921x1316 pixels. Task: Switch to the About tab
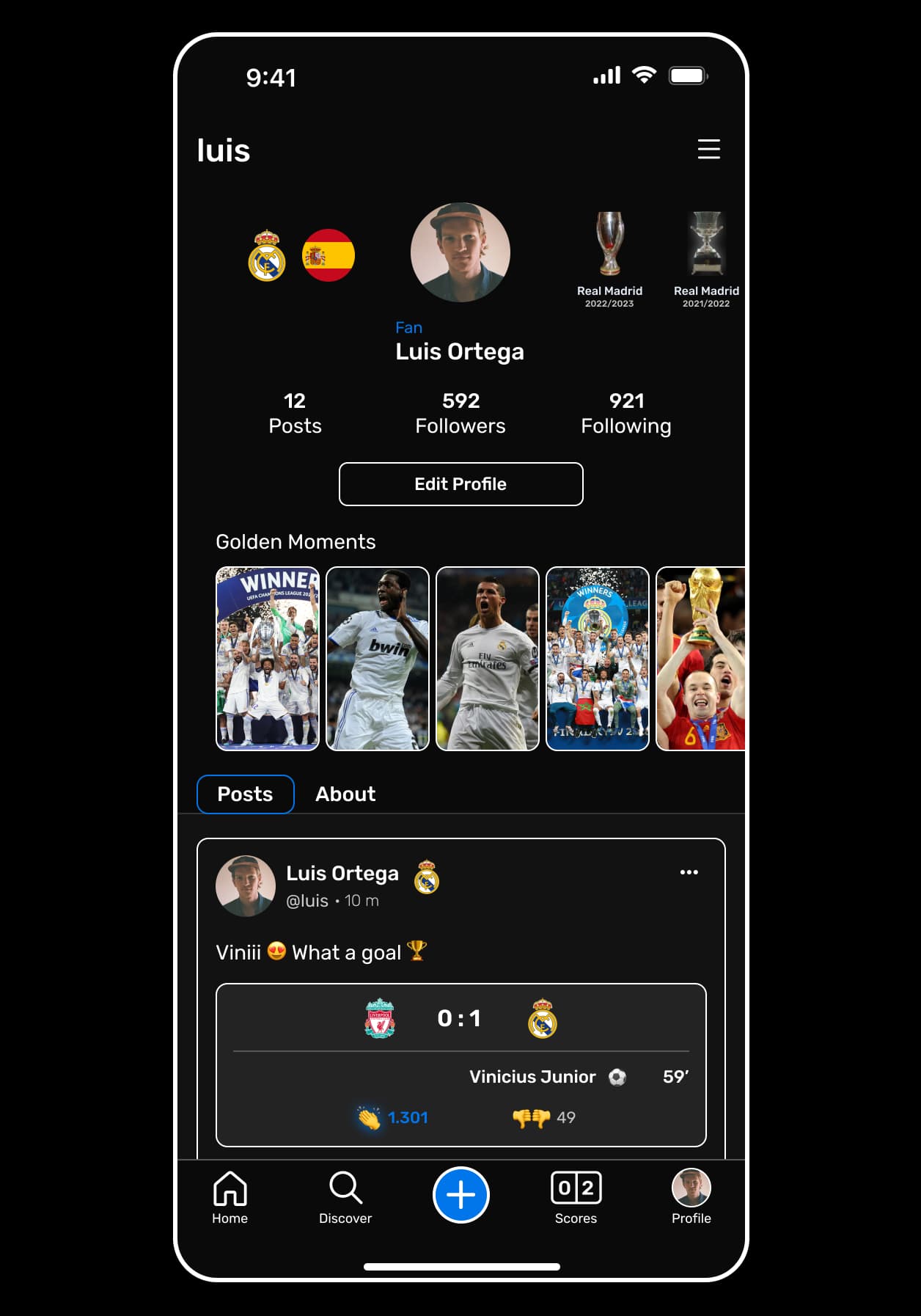click(345, 794)
